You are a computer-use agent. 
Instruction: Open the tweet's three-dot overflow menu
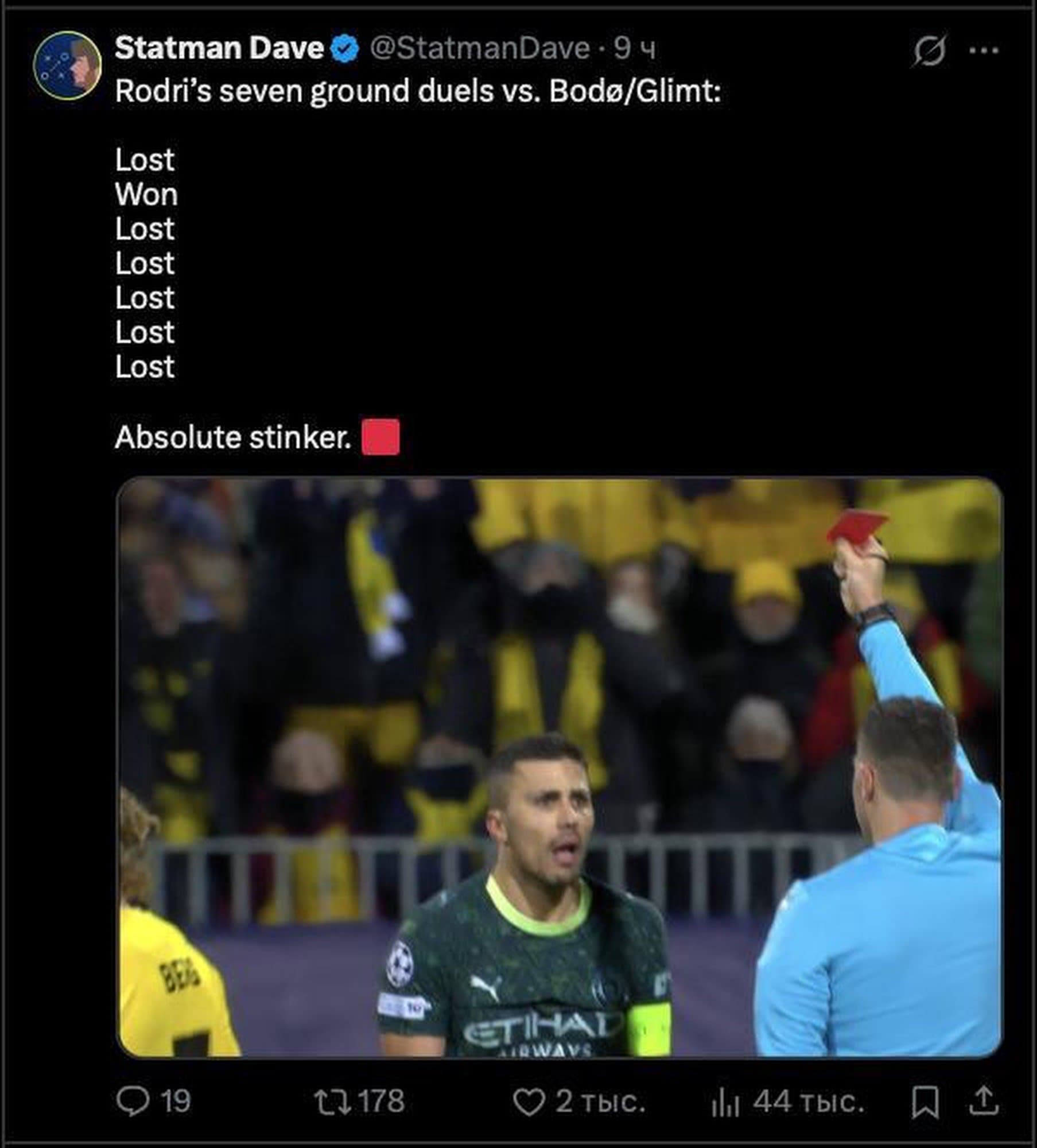[x=984, y=51]
